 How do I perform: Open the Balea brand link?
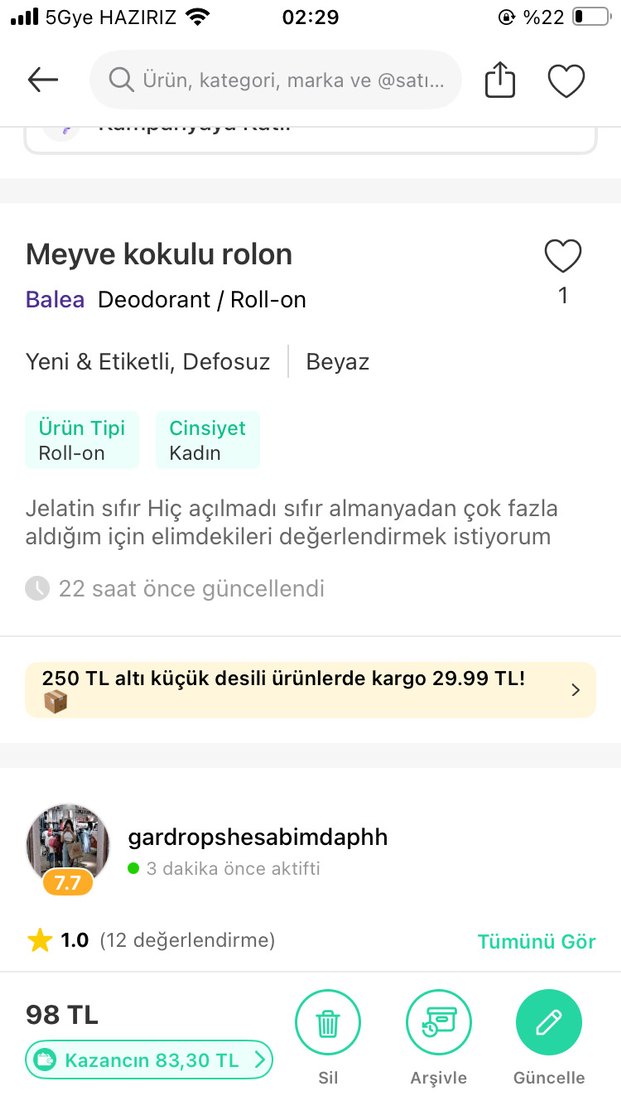55,300
